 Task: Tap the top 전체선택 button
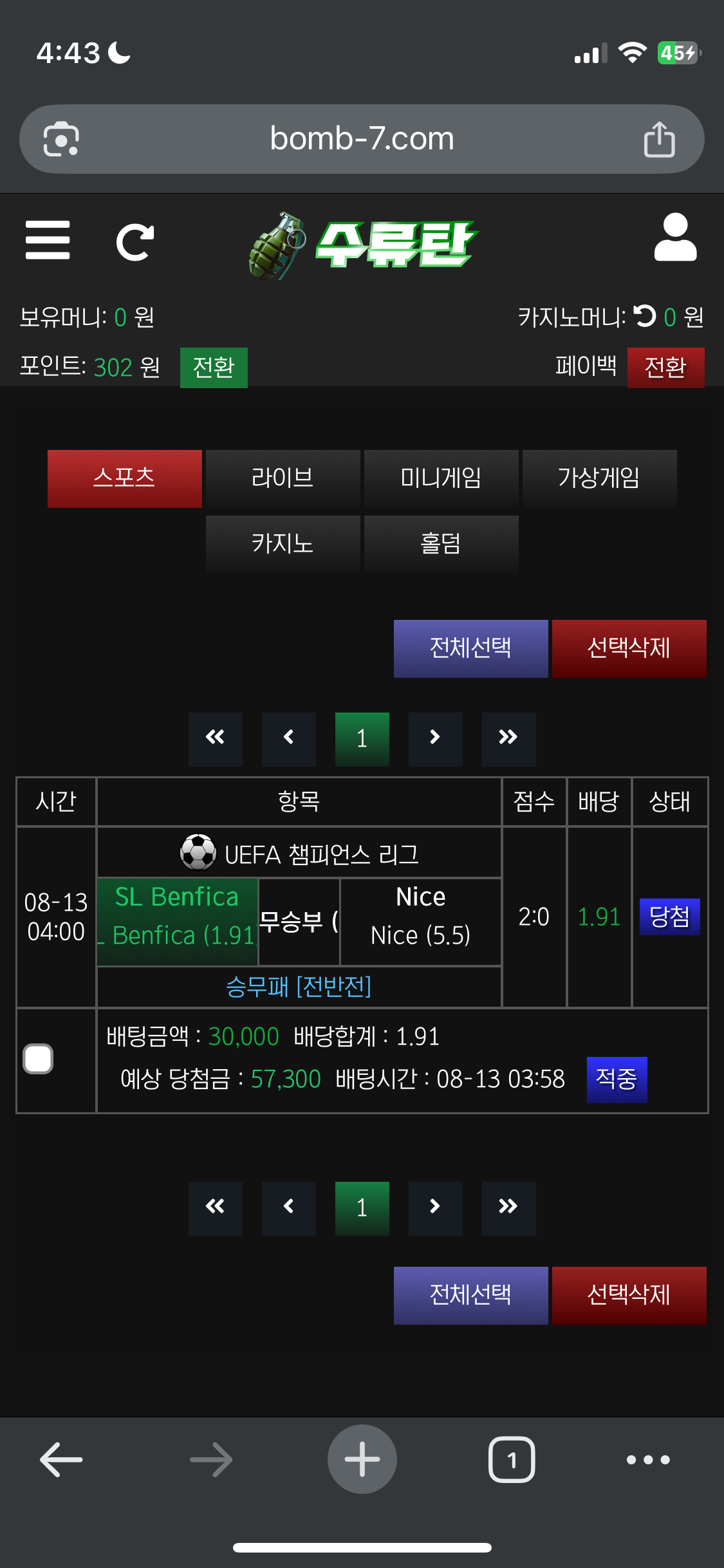point(470,648)
